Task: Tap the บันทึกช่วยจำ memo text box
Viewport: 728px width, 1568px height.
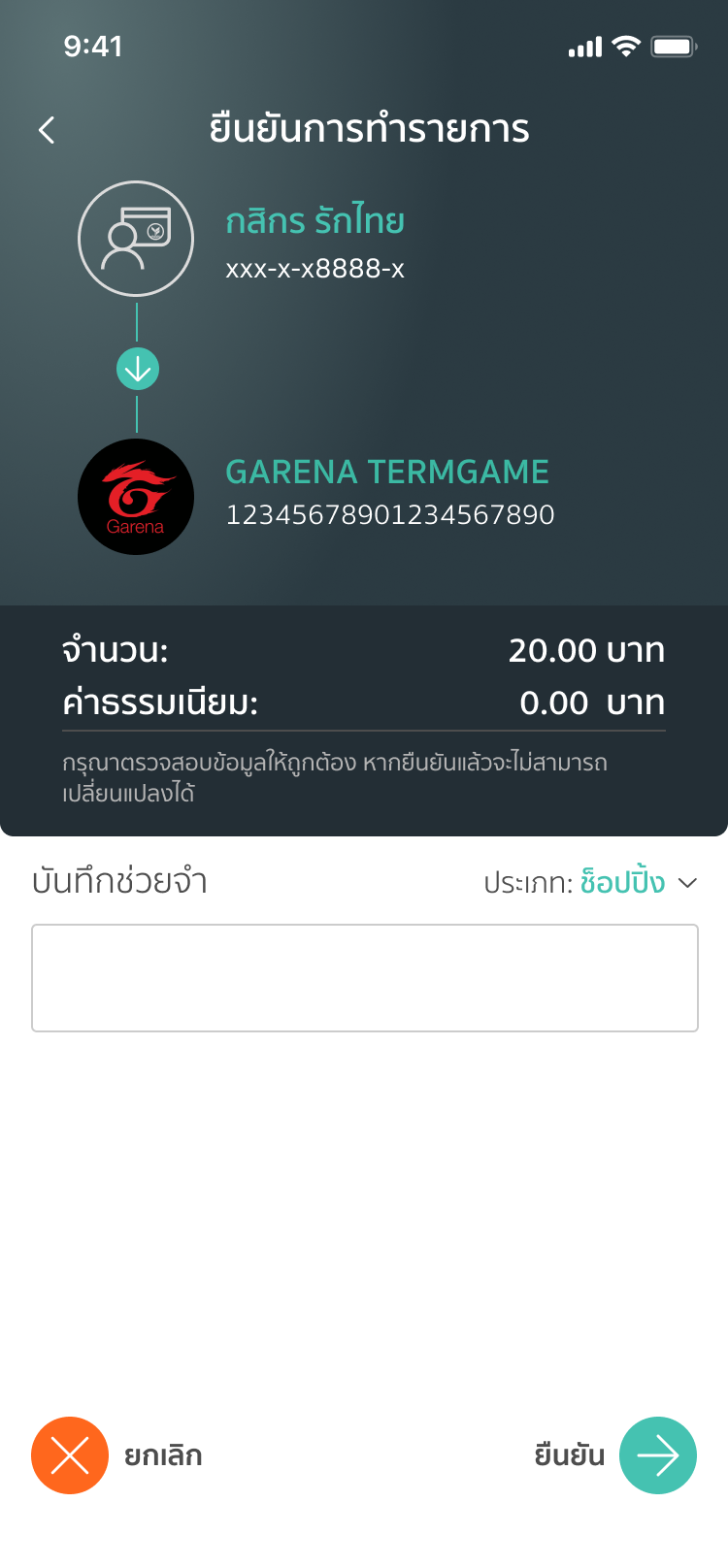Action: pyautogui.click(x=365, y=978)
